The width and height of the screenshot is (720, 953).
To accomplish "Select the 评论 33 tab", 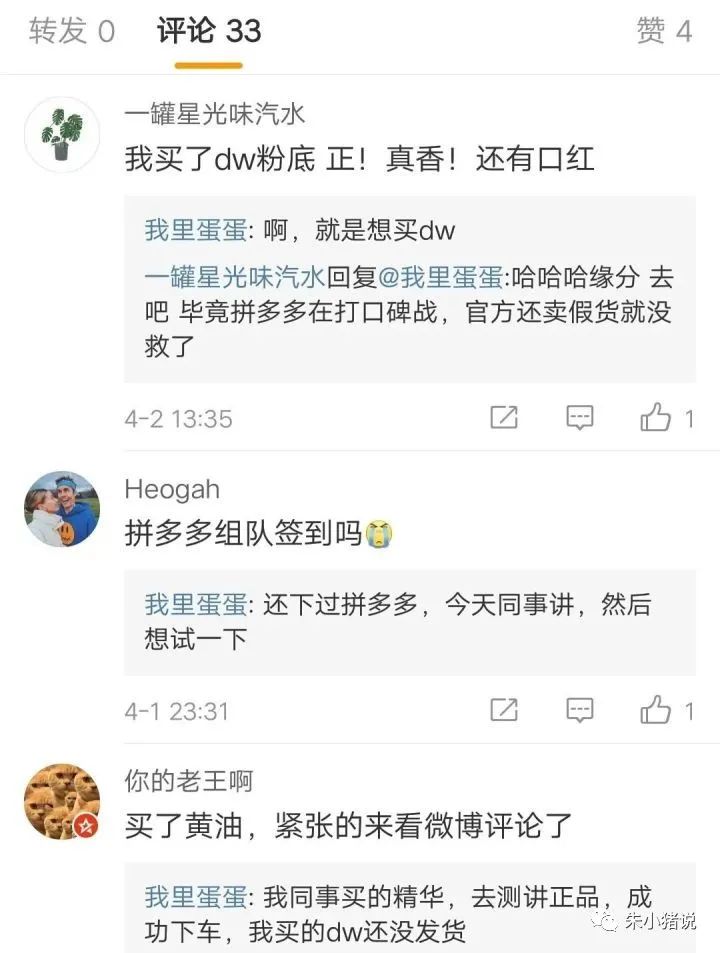I will pos(209,31).
